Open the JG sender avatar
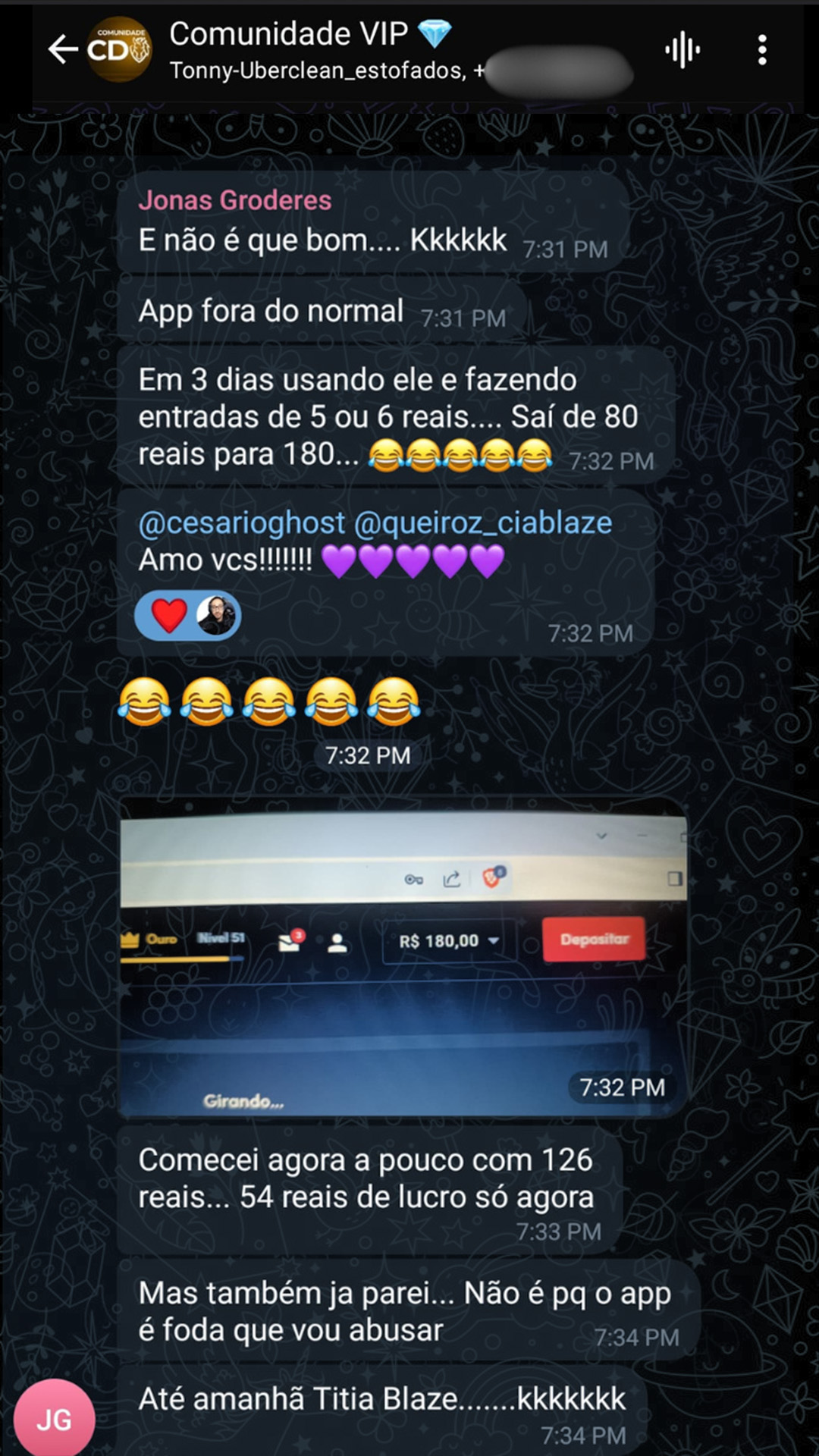Screen dimensions: 819x1456 55,1419
